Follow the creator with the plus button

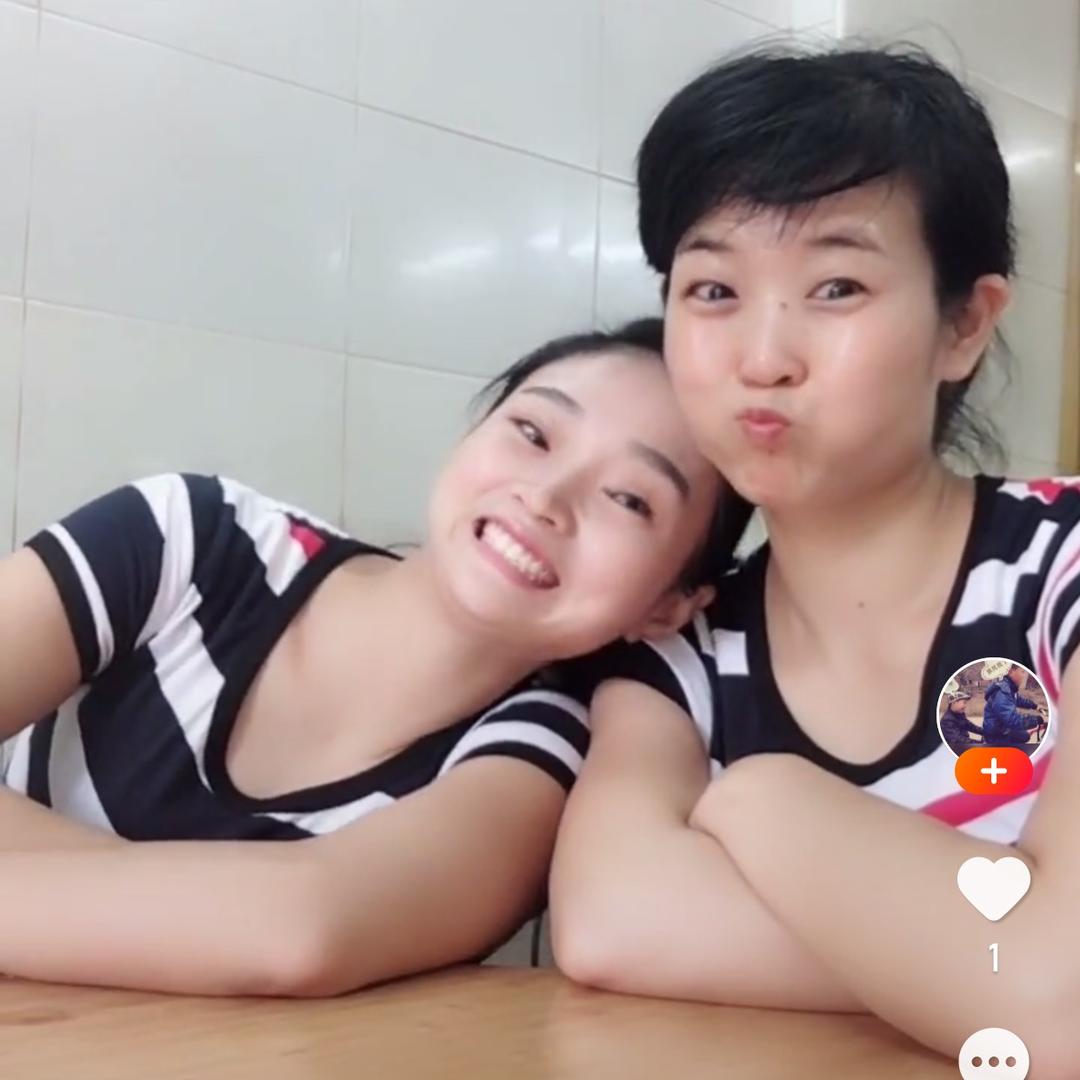pos(993,771)
